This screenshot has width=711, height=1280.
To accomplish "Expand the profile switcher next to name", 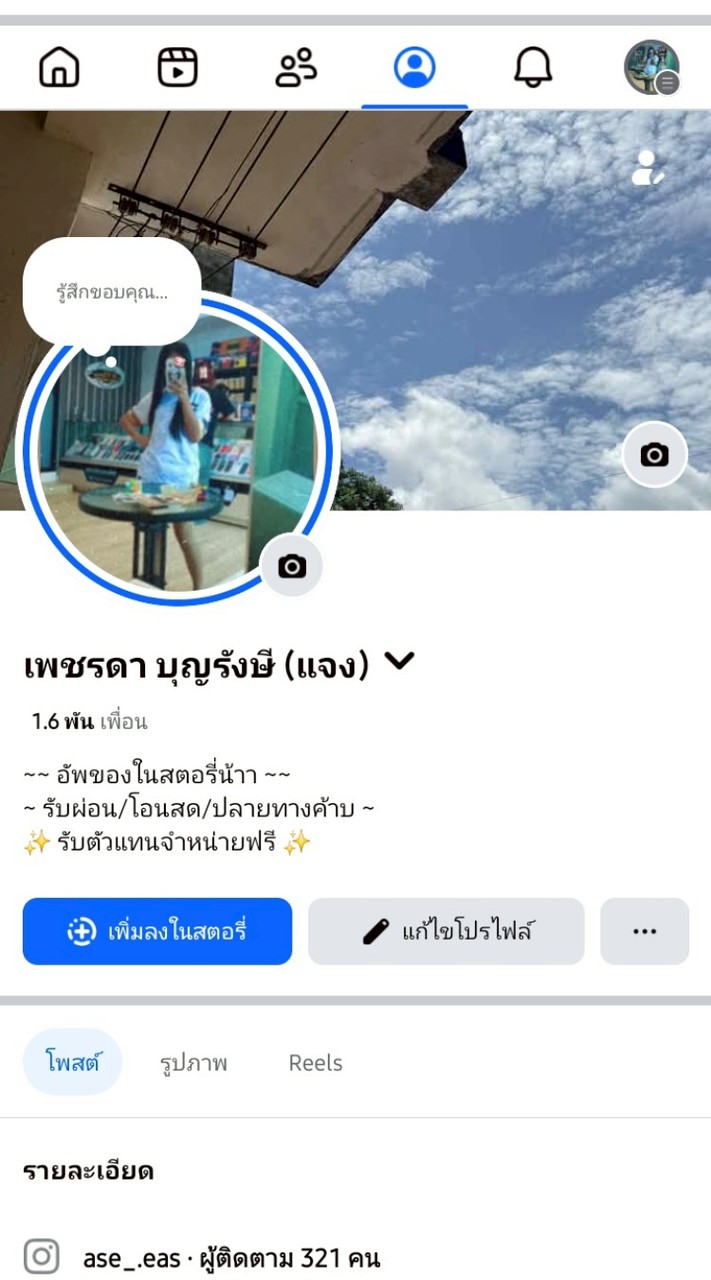I will [399, 661].
